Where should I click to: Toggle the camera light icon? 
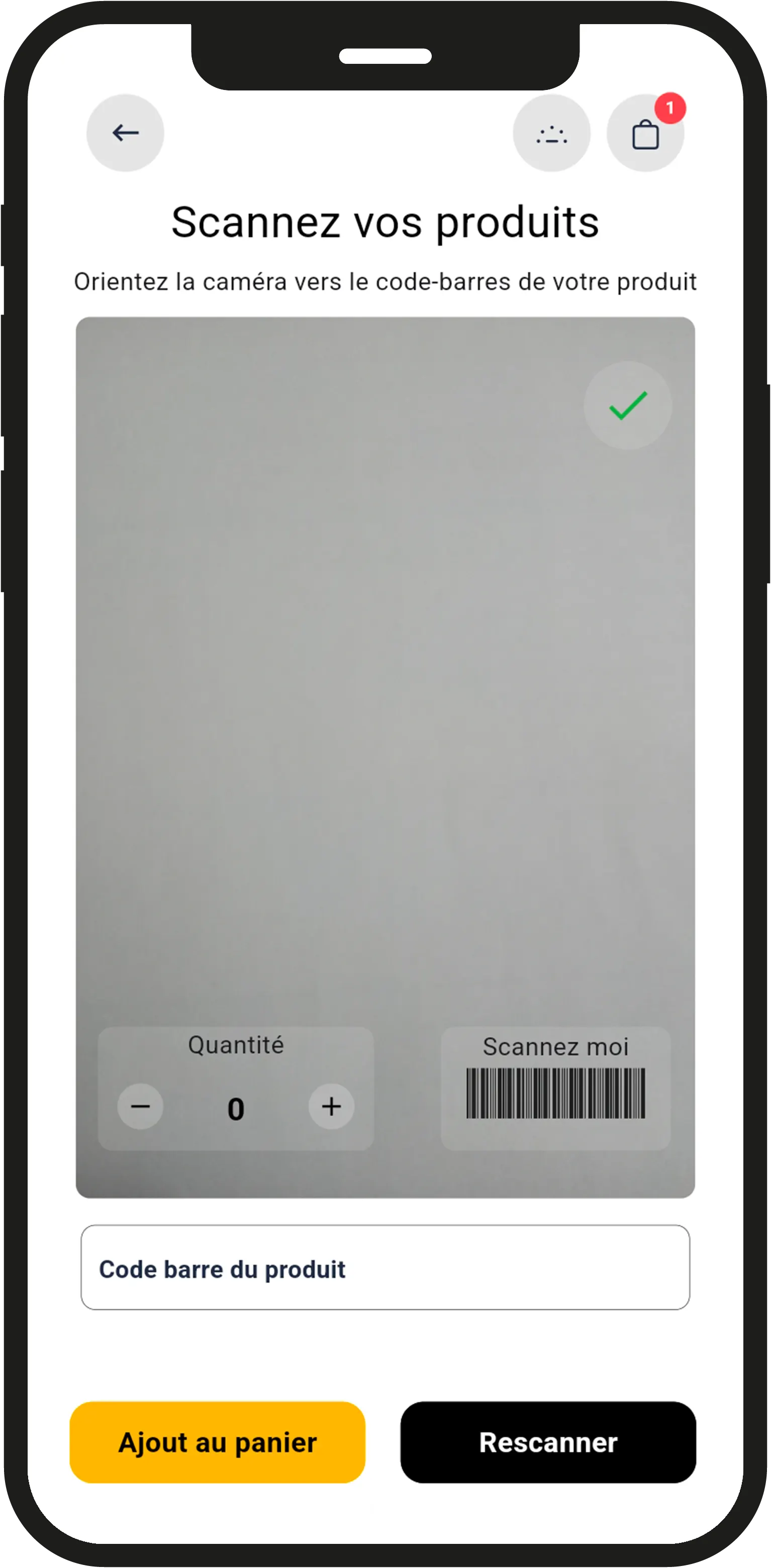tap(551, 133)
